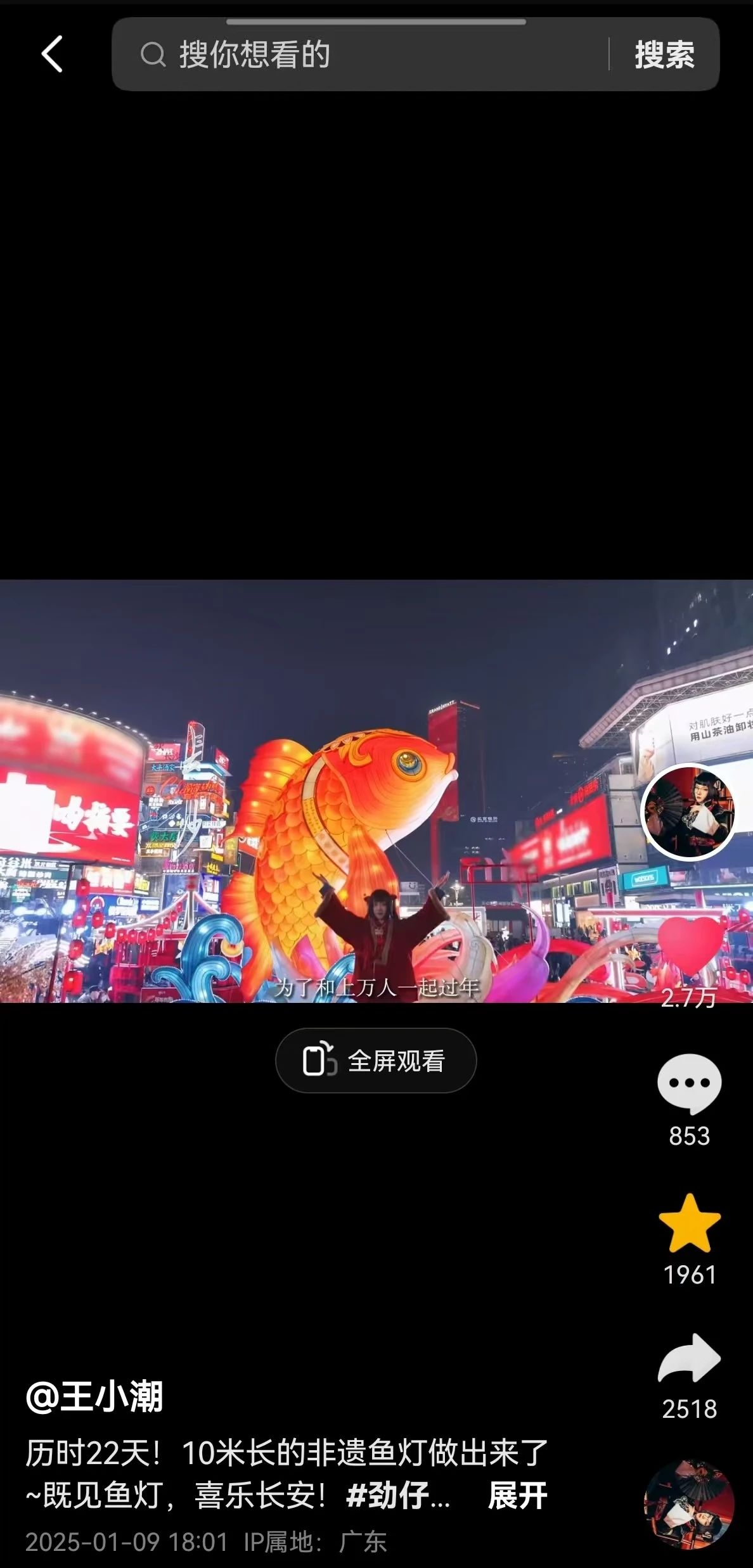Go back using the top-left arrow
Viewport: 753px width, 1568px height.
[52, 54]
